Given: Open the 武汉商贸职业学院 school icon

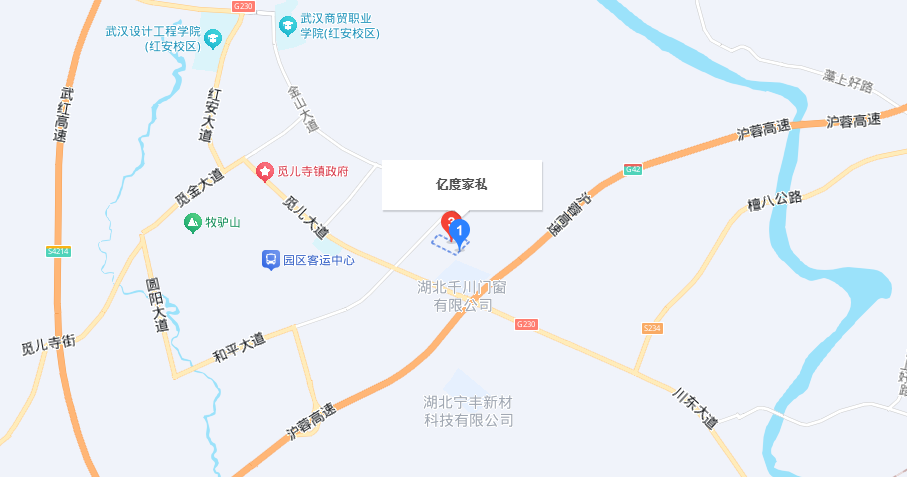Looking at the screenshot, I should point(287,24).
